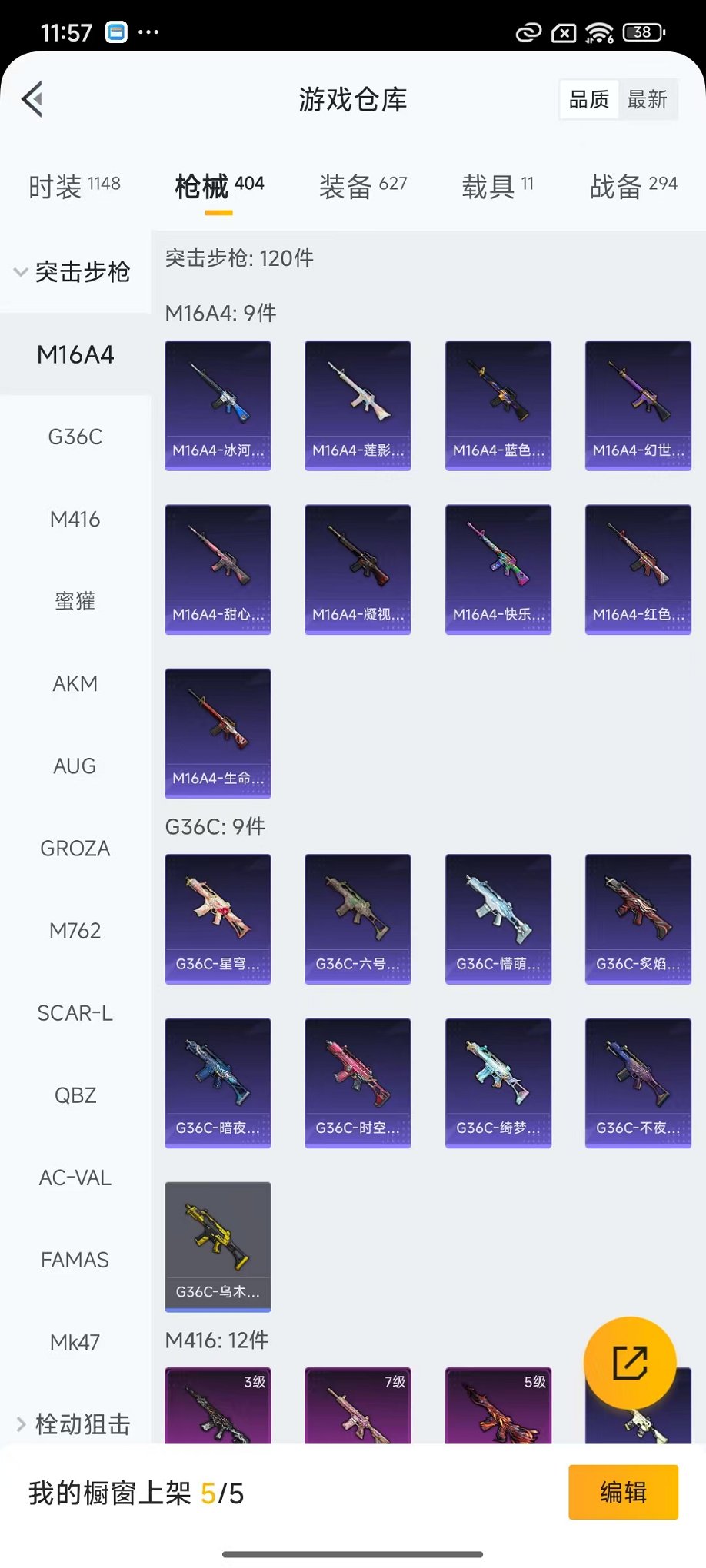Switch to the 装备 tab
This screenshot has height=1568, width=706.
coord(362,186)
